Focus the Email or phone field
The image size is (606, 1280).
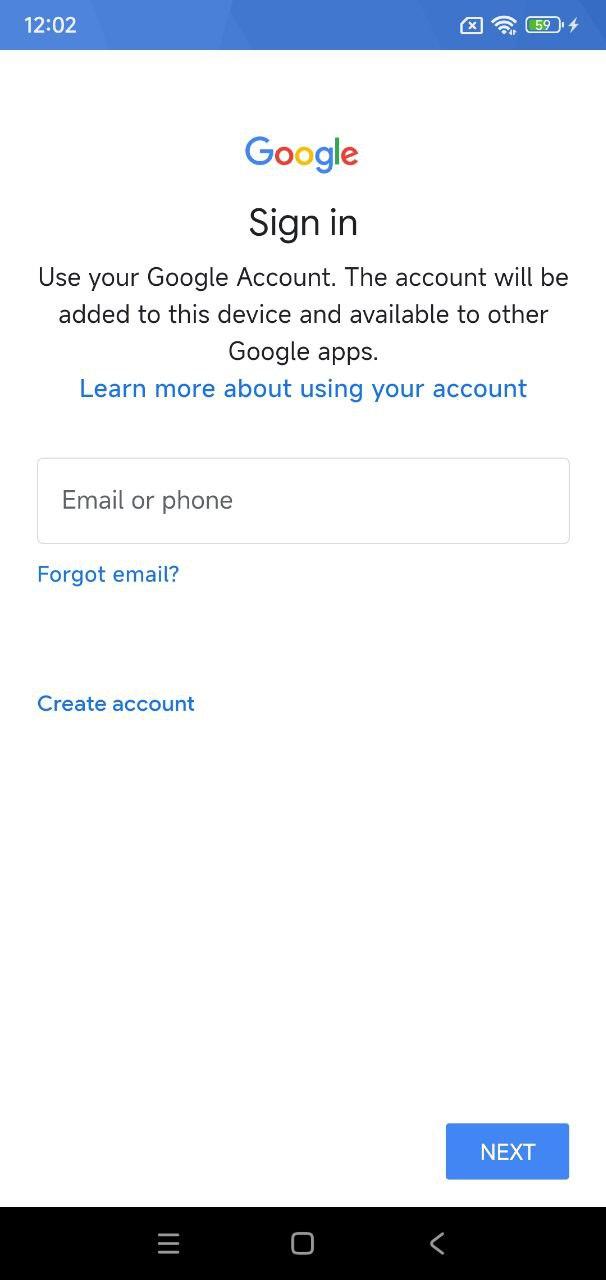302,501
